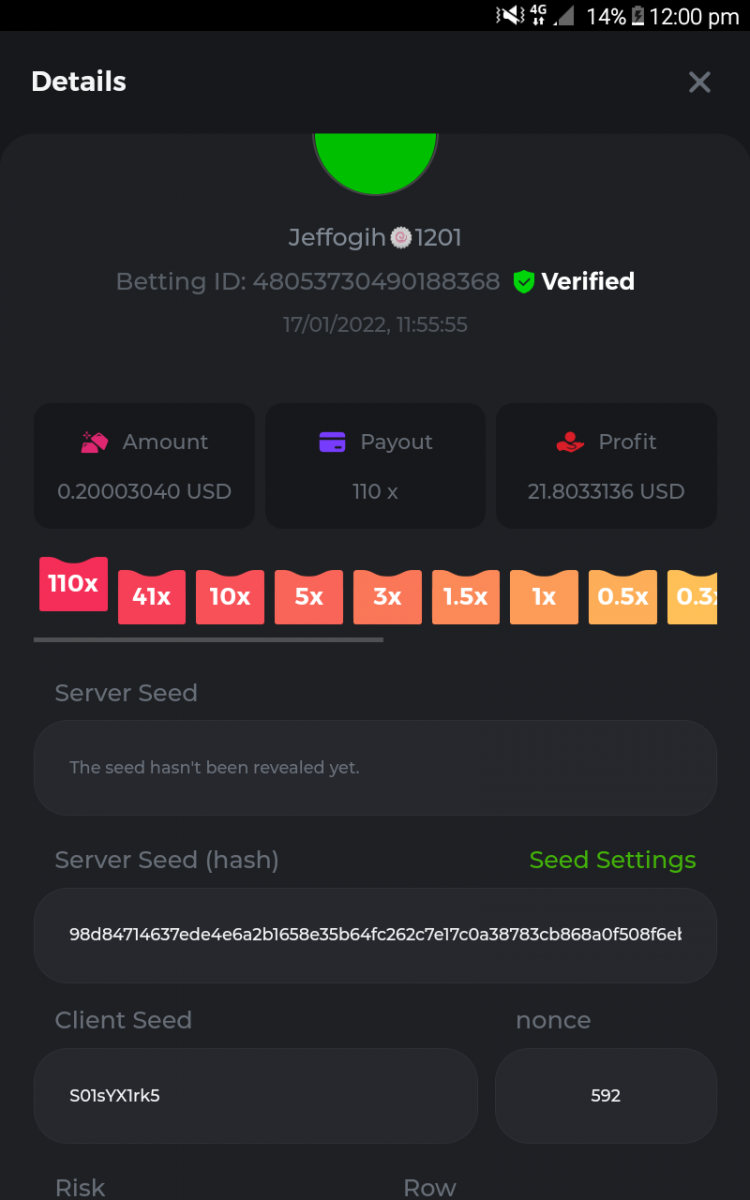Tap the Server Seed hash field
The height and width of the screenshot is (1200, 750).
pos(375,935)
